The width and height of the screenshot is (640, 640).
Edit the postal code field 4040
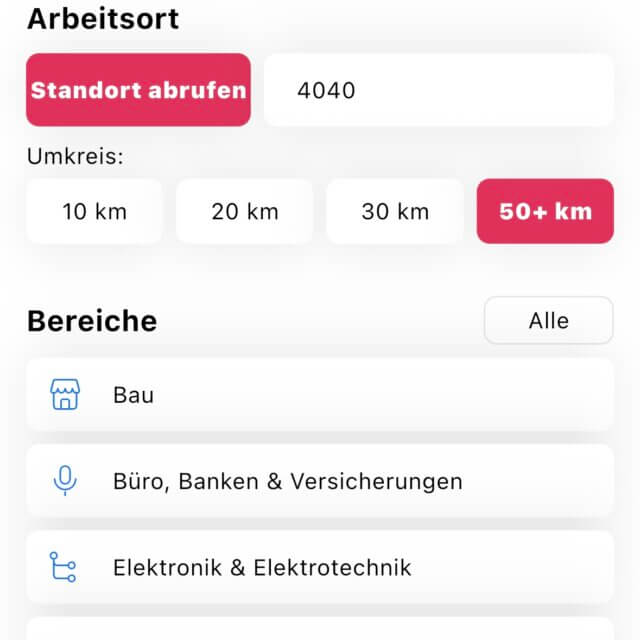point(438,90)
